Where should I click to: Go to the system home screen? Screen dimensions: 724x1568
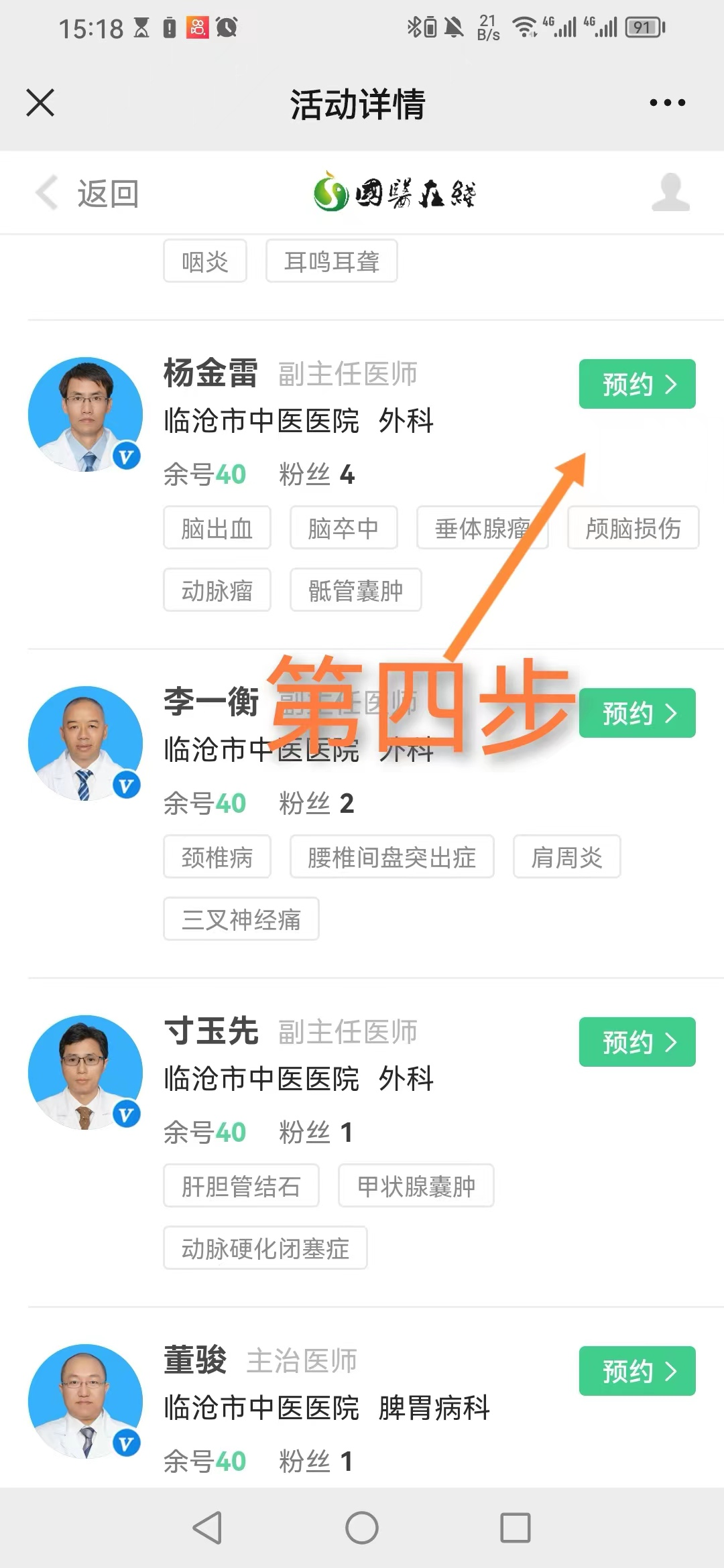(x=362, y=1528)
